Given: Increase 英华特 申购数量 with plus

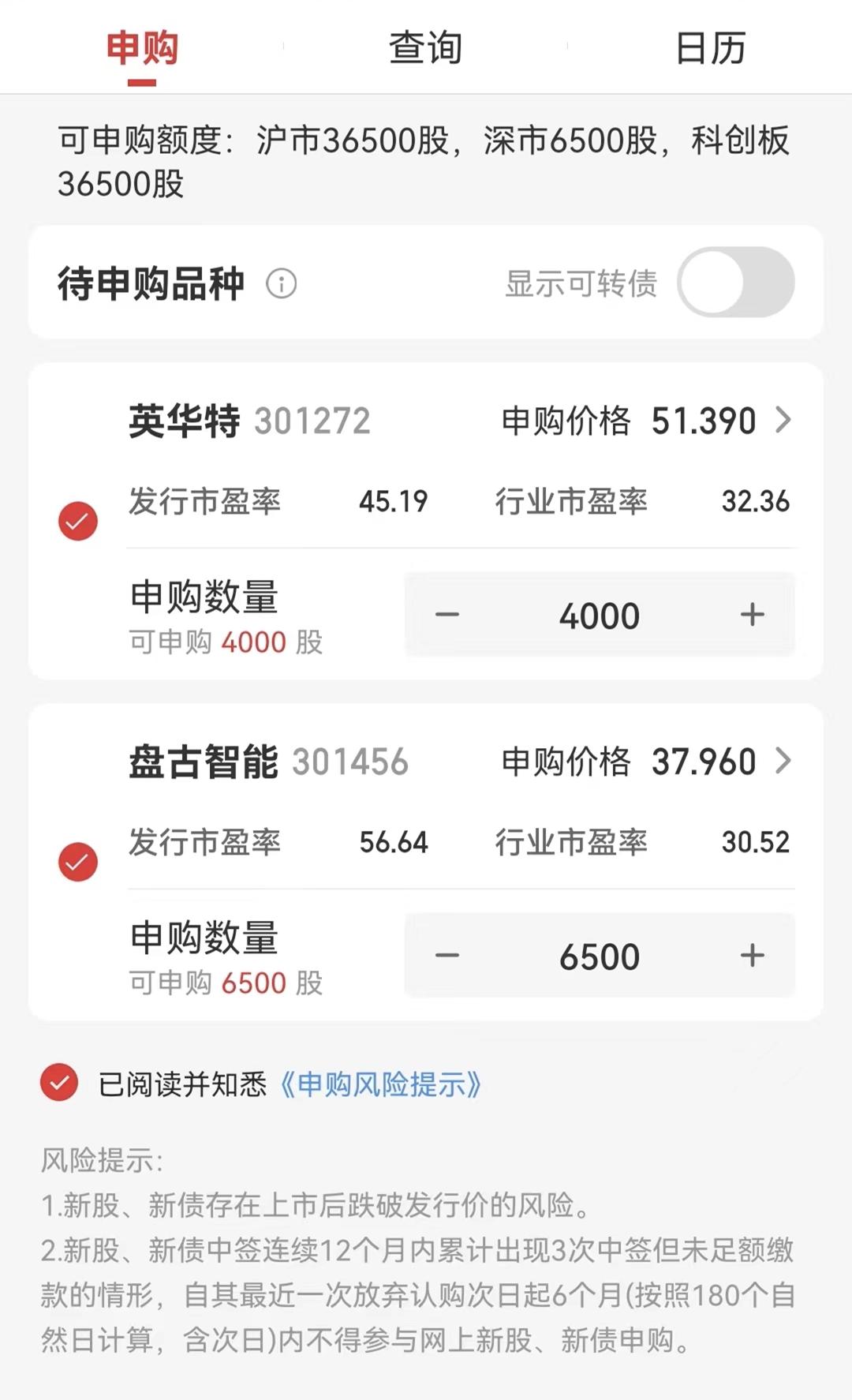Looking at the screenshot, I should [x=752, y=615].
